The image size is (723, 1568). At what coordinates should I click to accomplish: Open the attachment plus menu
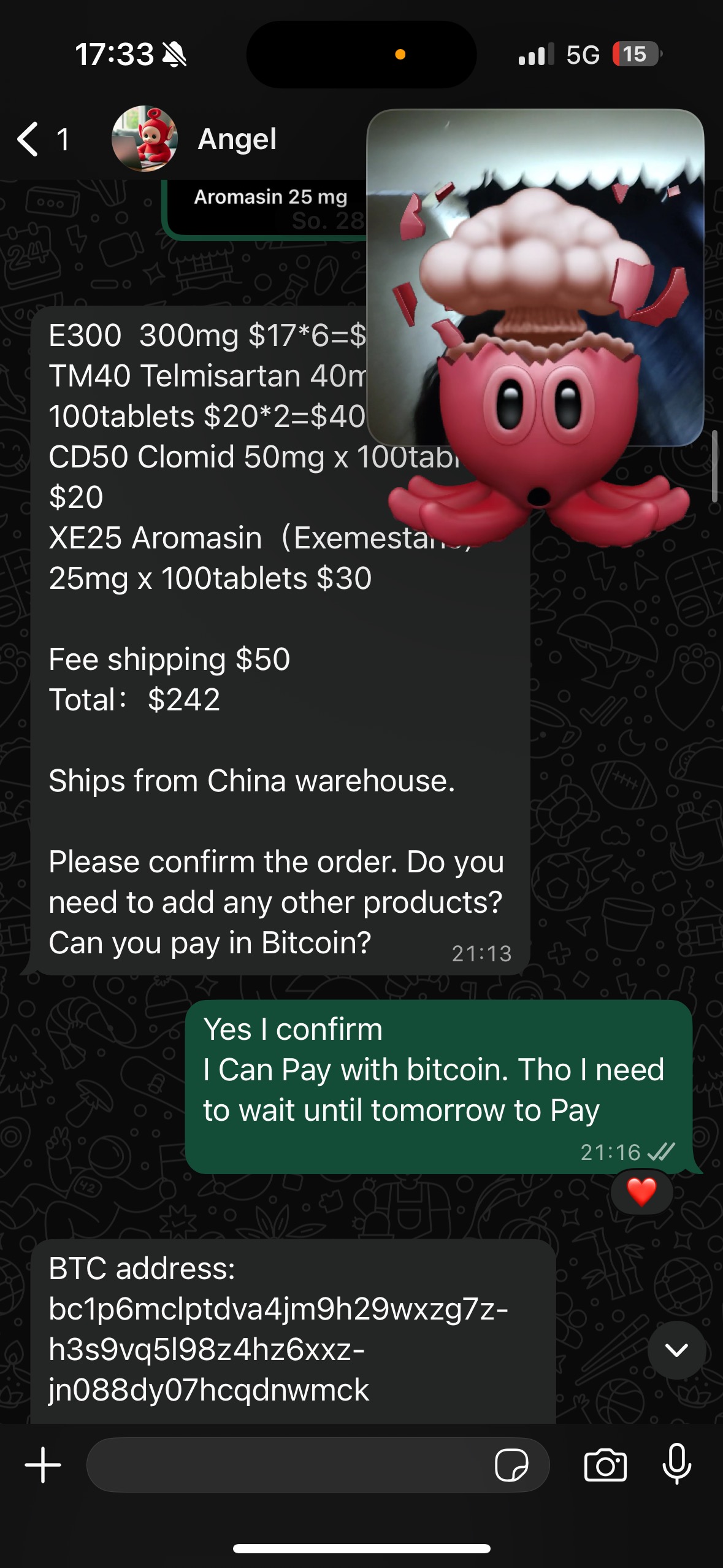pyautogui.click(x=43, y=1465)
